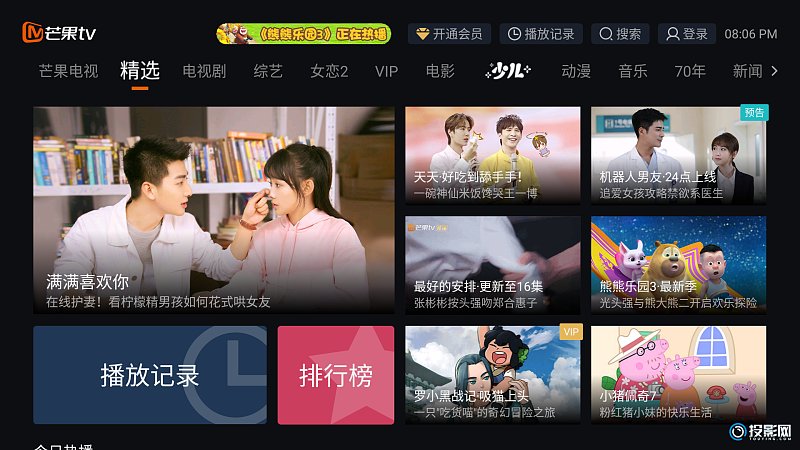This screenshot has width=800, height=450.
Task: Switch to the 电视剧 tab
Action: [x=204, y=71]
